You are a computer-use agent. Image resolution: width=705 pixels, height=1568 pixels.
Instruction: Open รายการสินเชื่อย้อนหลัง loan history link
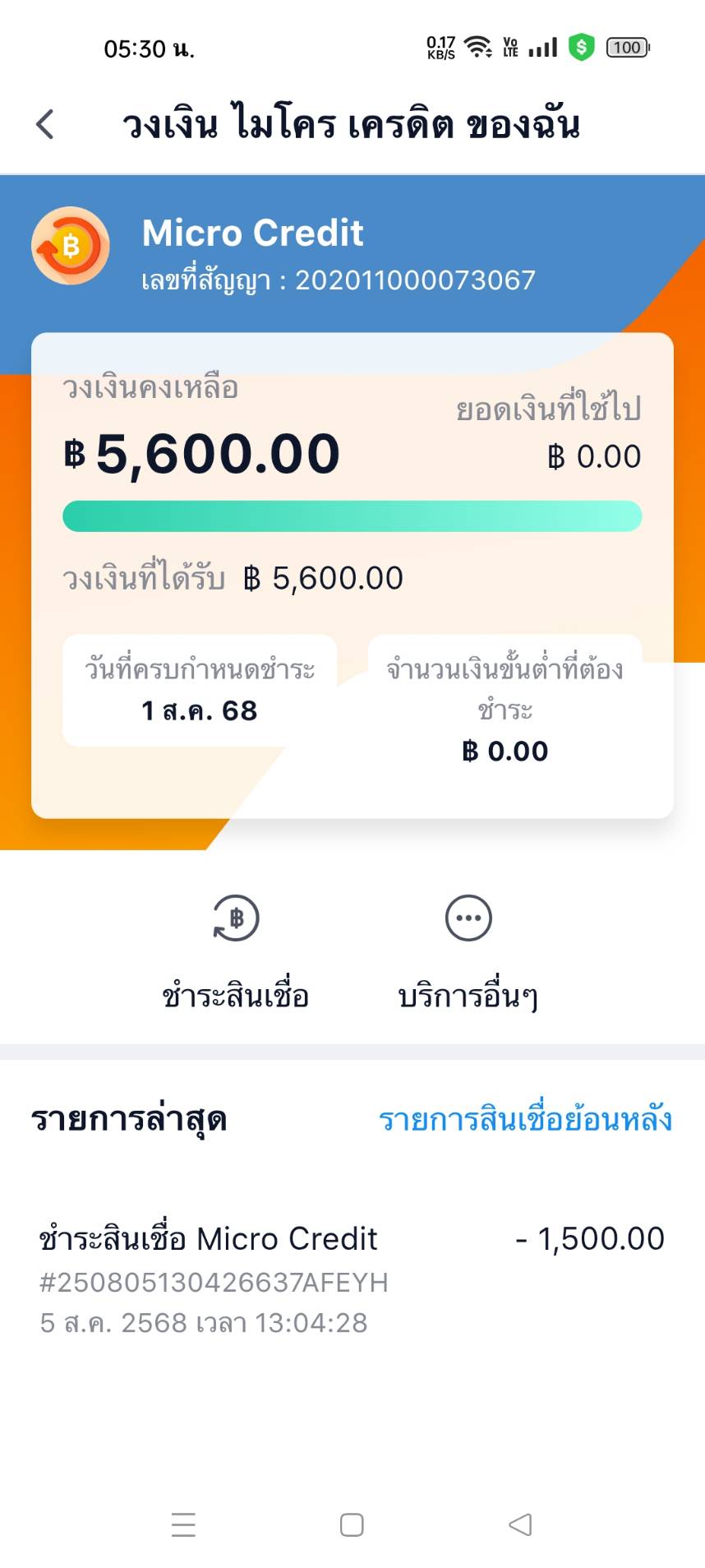pos(525,1119)
